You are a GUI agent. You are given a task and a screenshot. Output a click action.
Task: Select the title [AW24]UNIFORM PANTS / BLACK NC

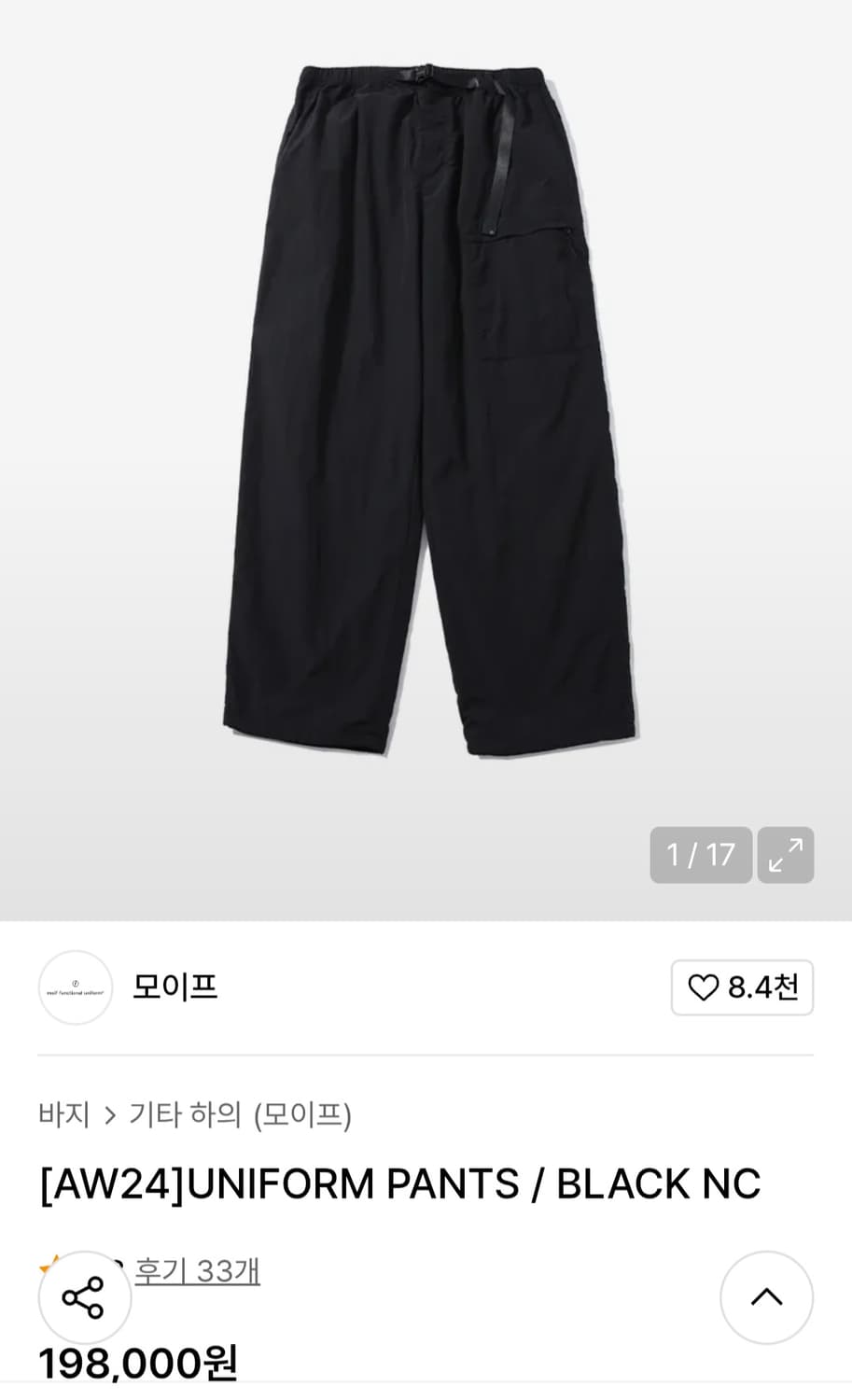(x=401, y=1183)
